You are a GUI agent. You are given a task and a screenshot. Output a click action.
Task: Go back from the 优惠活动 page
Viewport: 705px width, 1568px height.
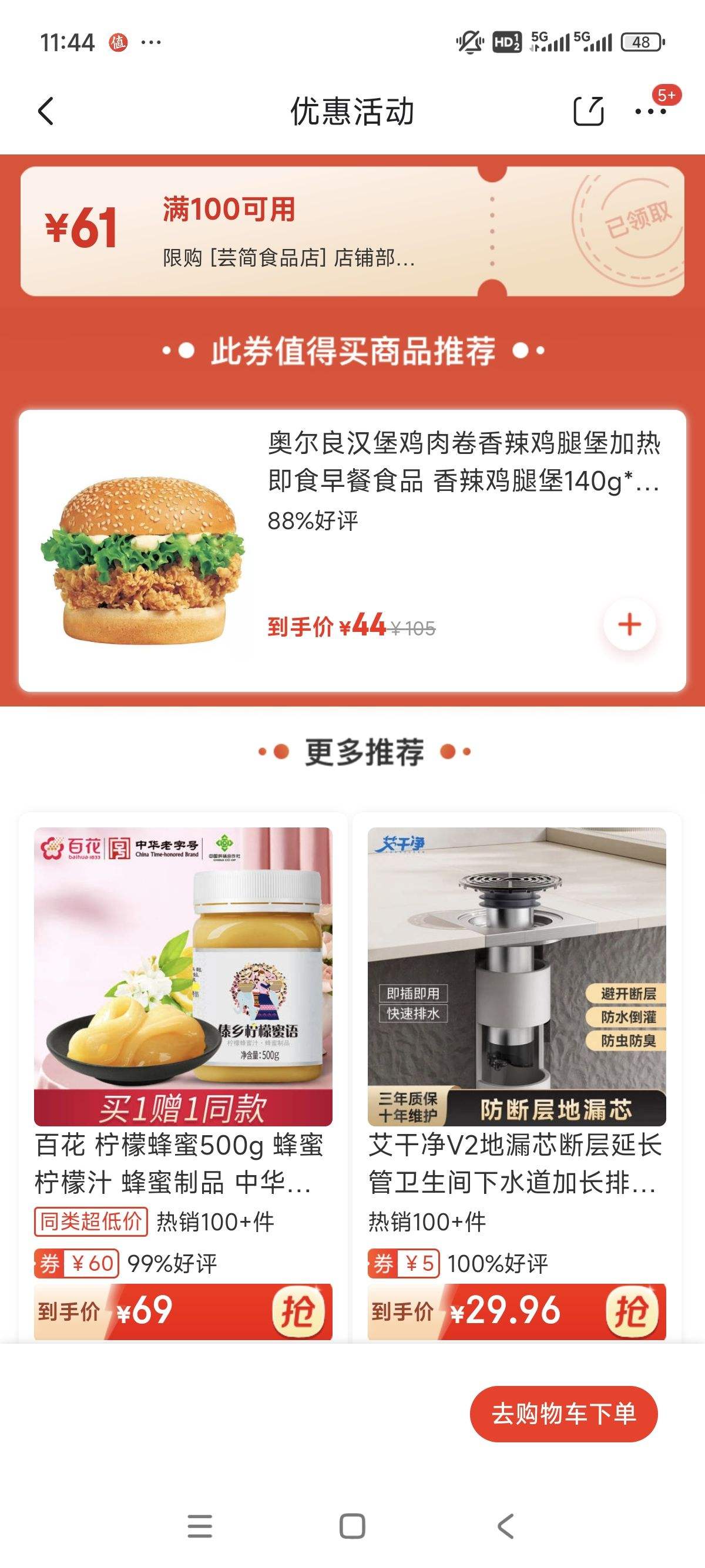point(46,112)
